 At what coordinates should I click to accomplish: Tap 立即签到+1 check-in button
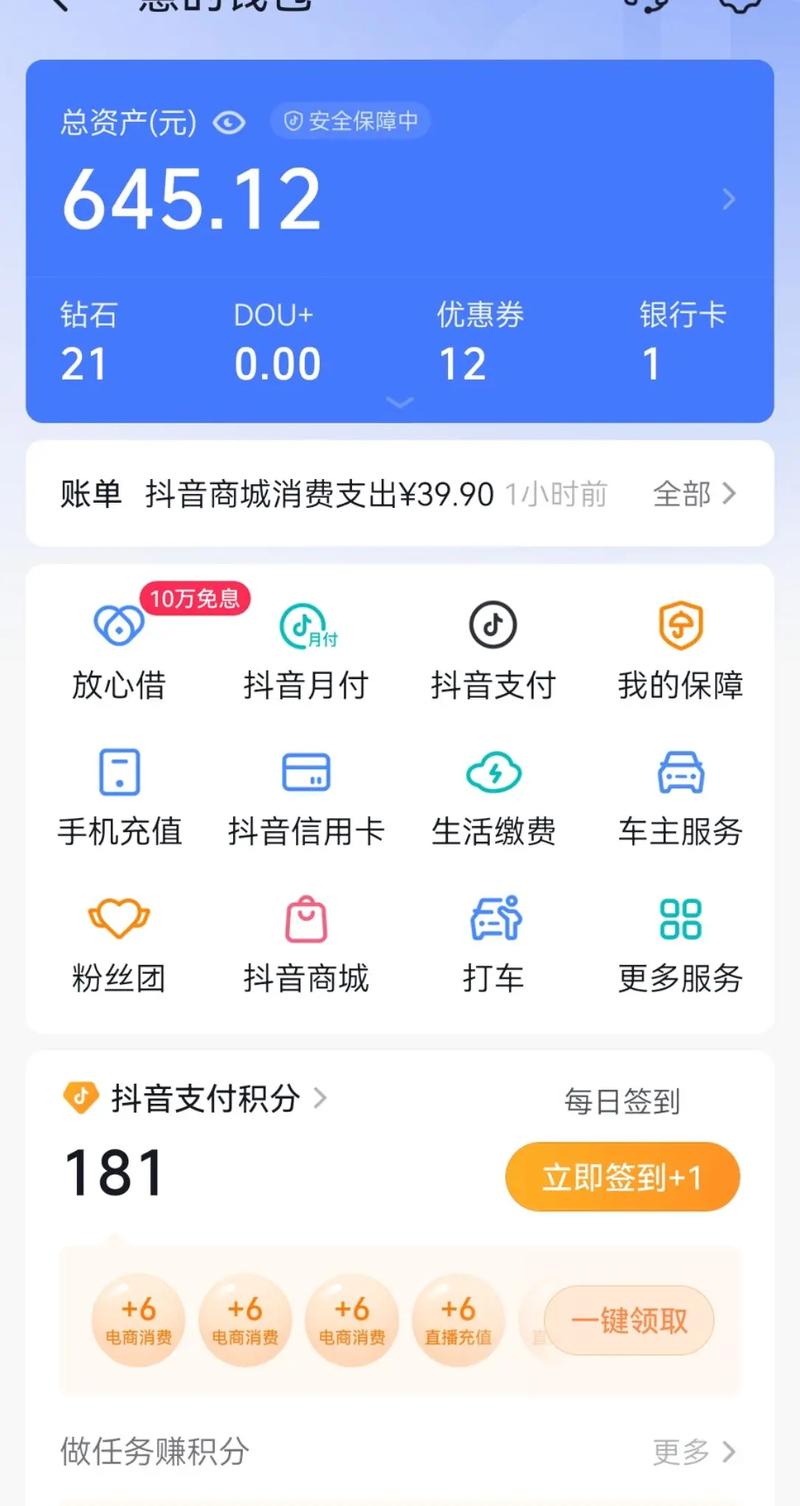click(622, 1177)
